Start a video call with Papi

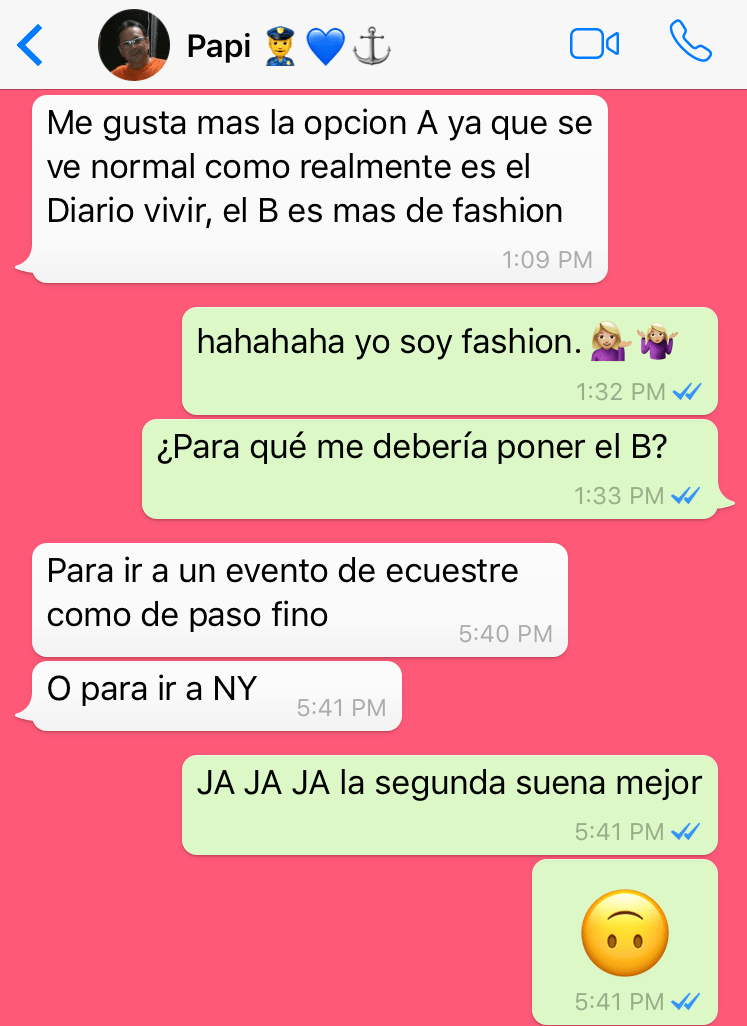coord(594,45)
